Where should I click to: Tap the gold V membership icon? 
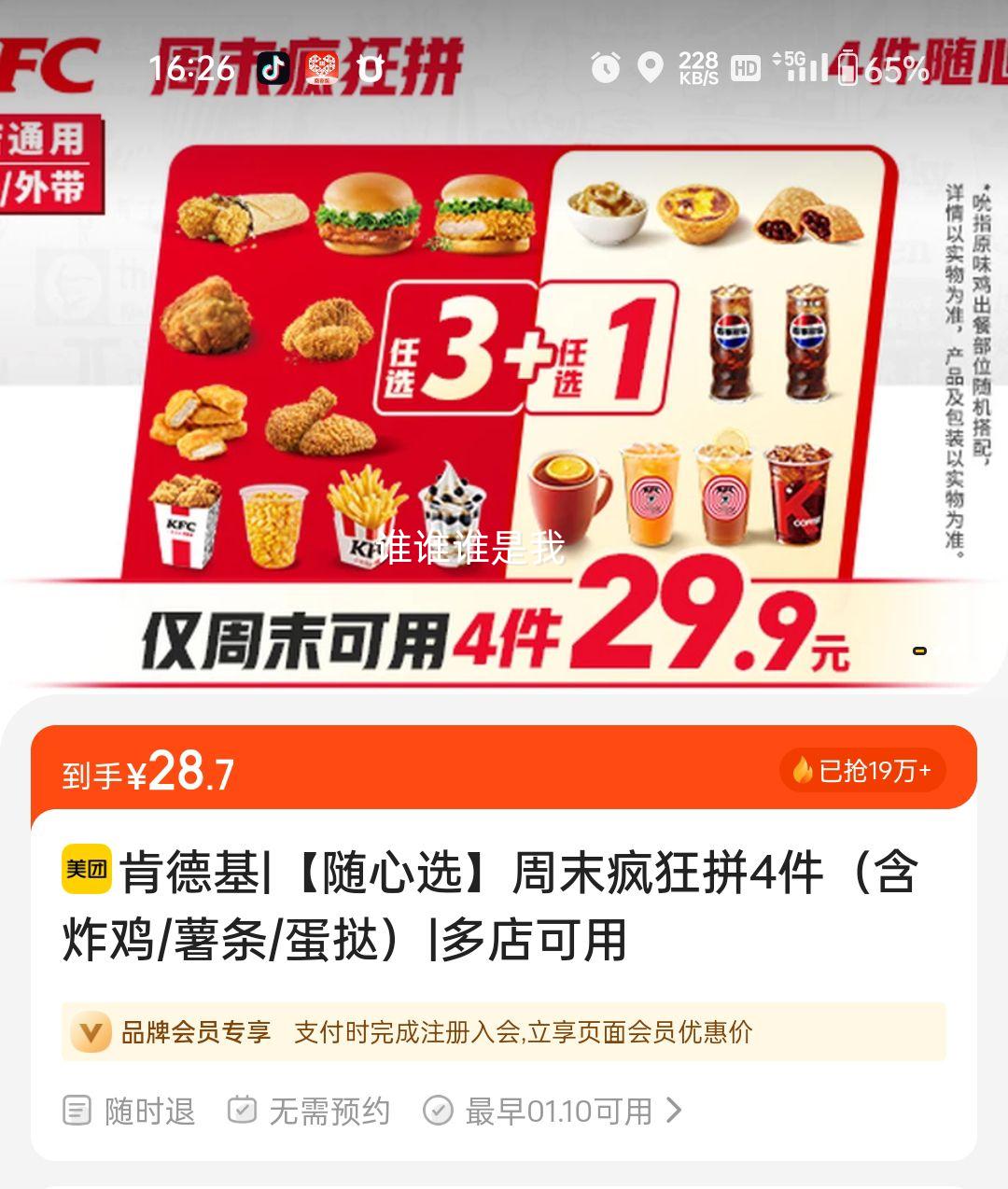pos(89,1032)
